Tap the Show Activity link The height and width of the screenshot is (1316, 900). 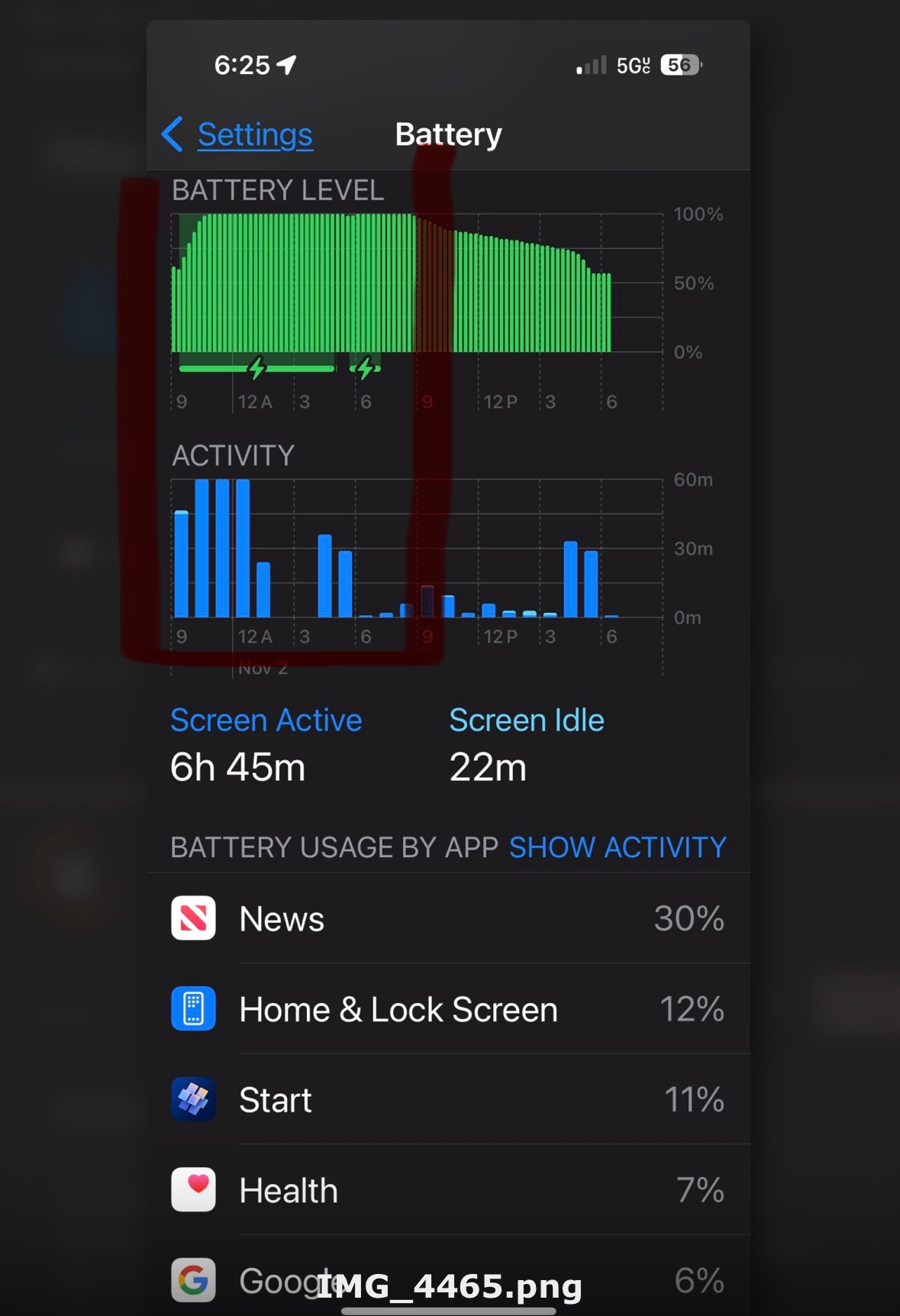click(x=617, y=847)
